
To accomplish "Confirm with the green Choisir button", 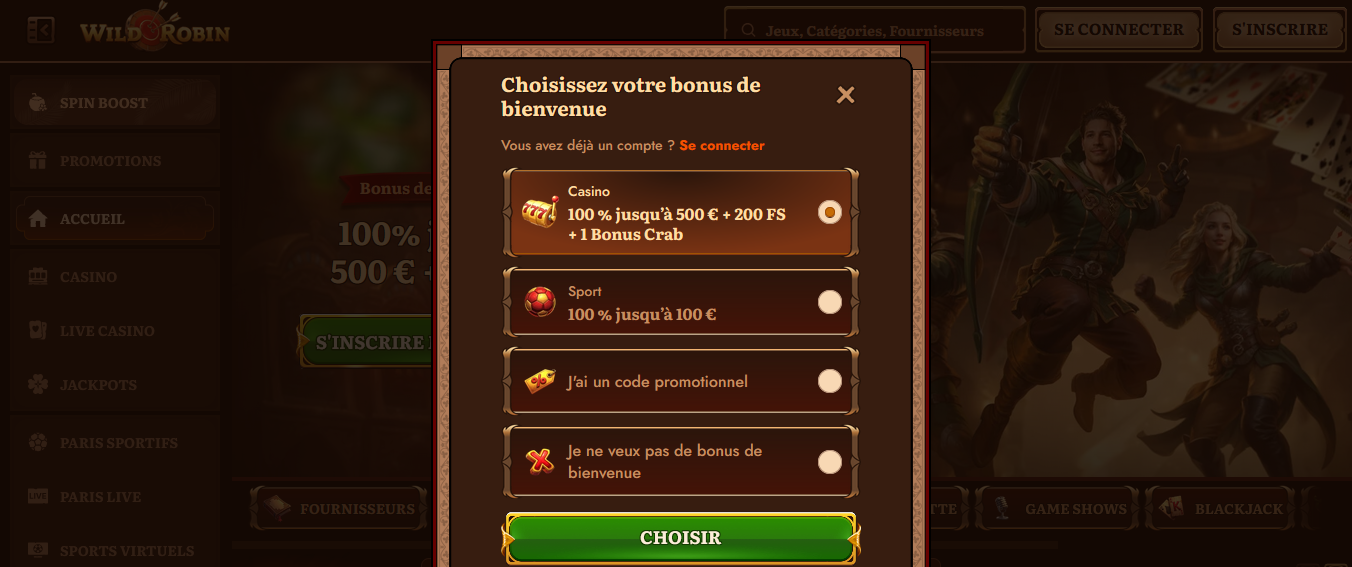I will 680,538.
